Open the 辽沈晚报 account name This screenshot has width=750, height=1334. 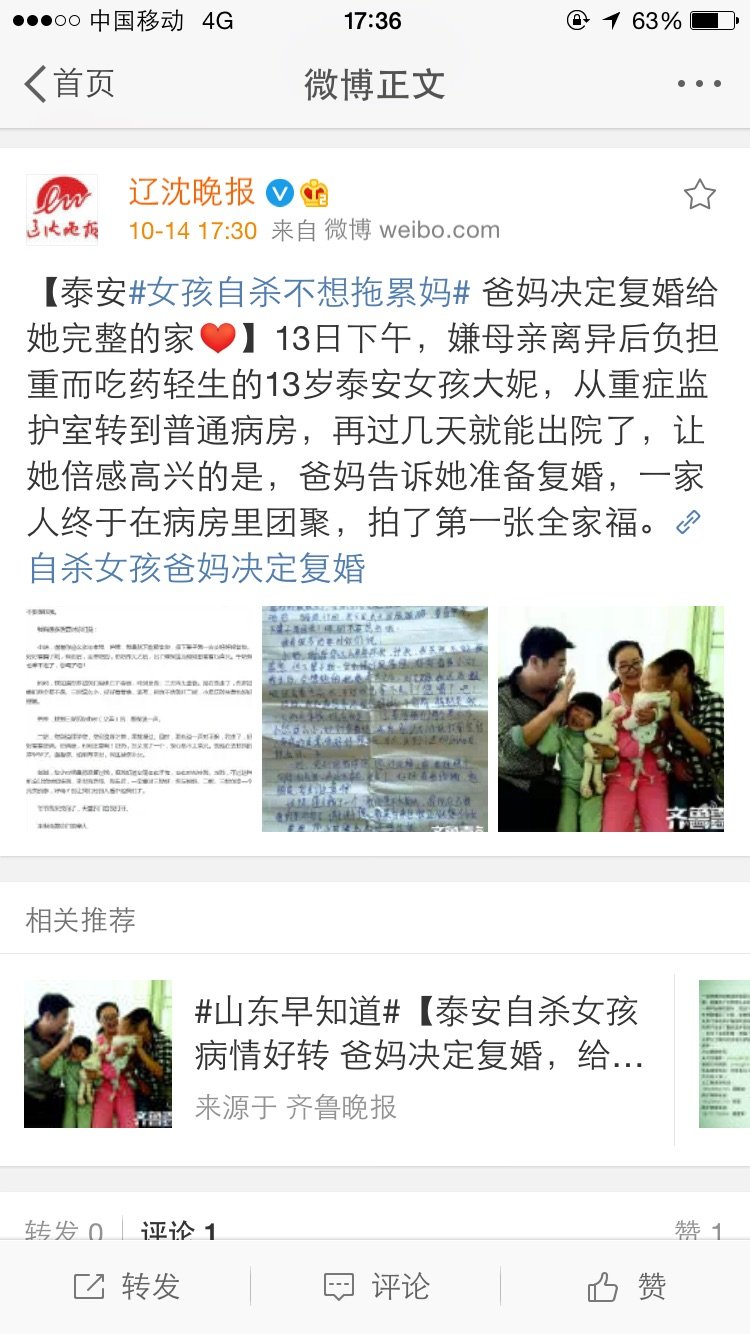pos(192,191)
